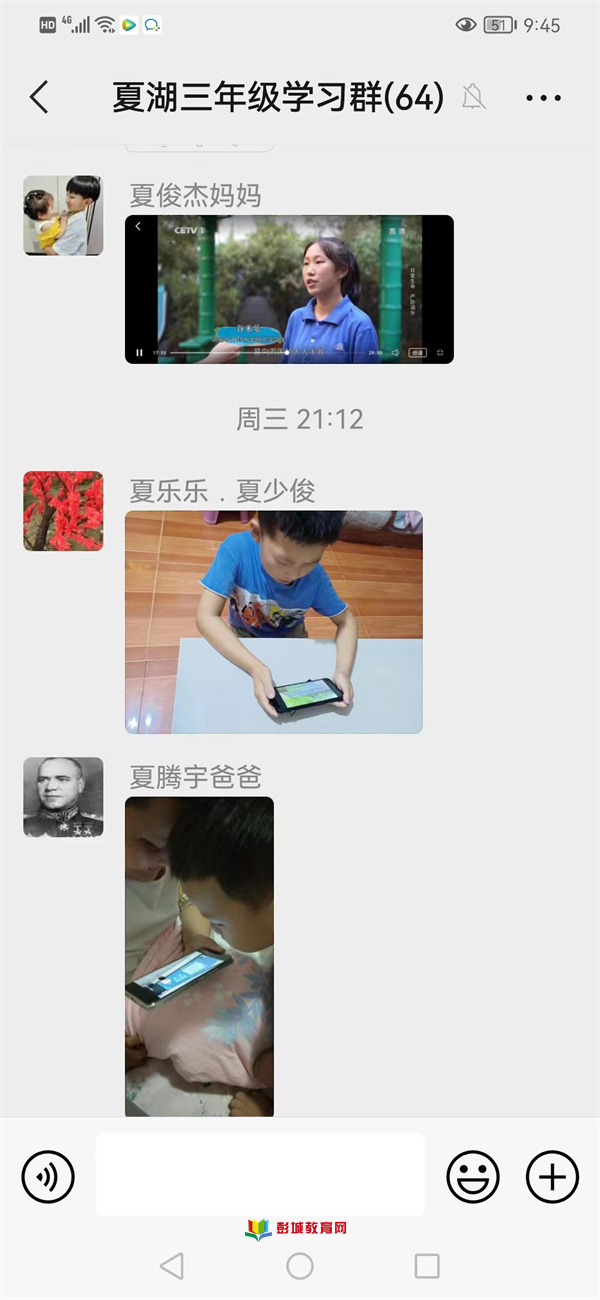Image resolution: width=600 pixels, height=1300 pixels.
Task: Open the three-dot chat info menu
Action: click(543, 98)
